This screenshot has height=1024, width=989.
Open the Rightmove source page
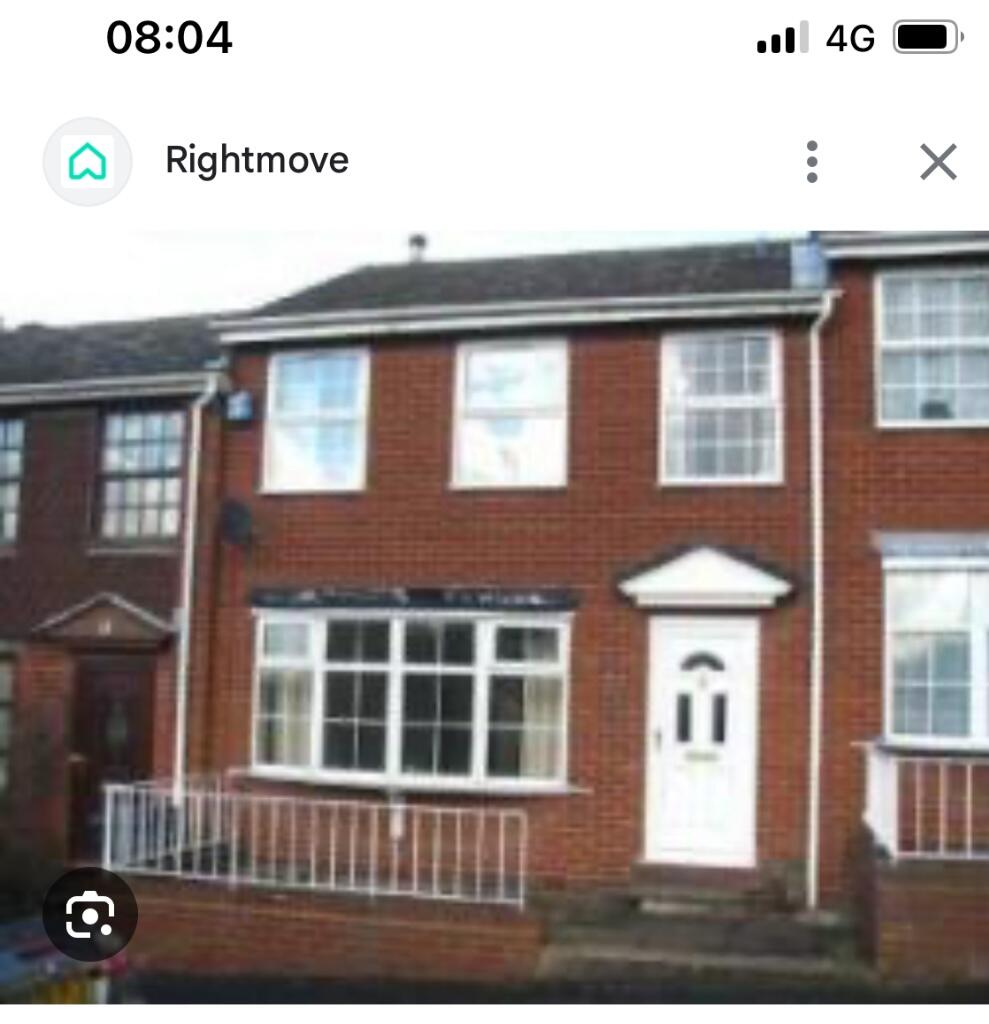256,160
